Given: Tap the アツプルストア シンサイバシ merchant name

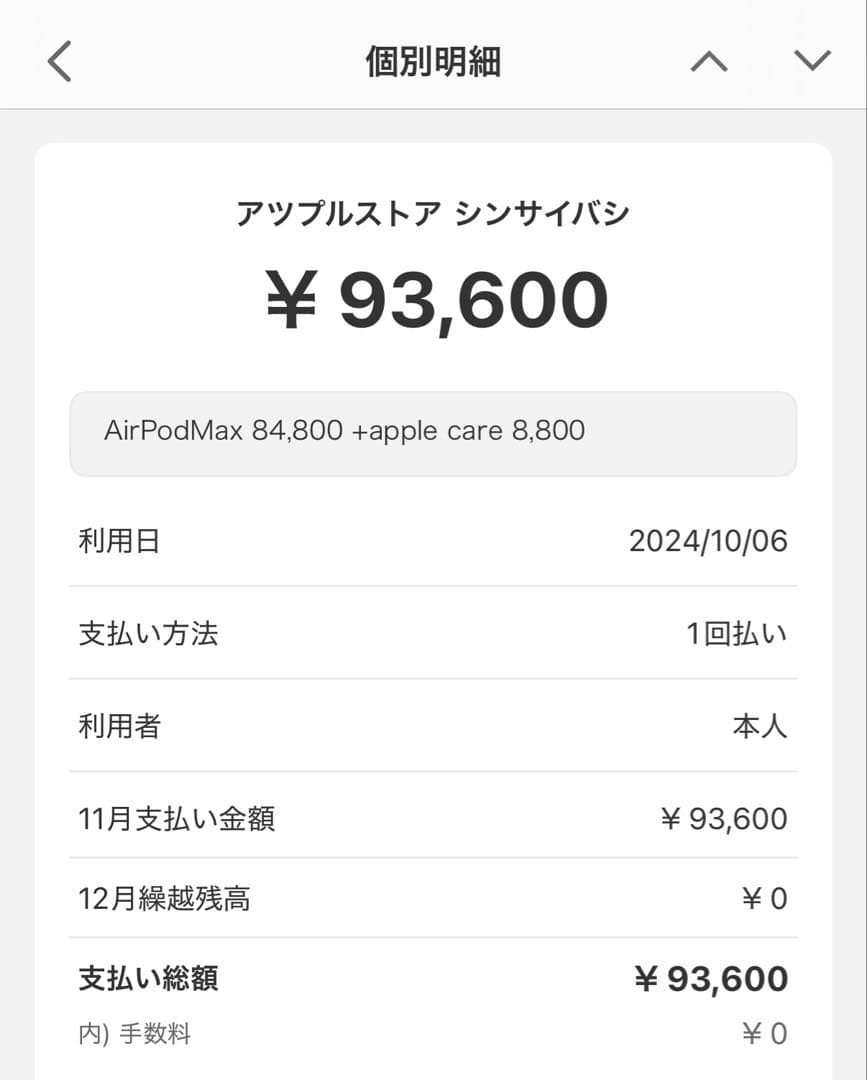Looking at the screenshot, I should [433, 211].
